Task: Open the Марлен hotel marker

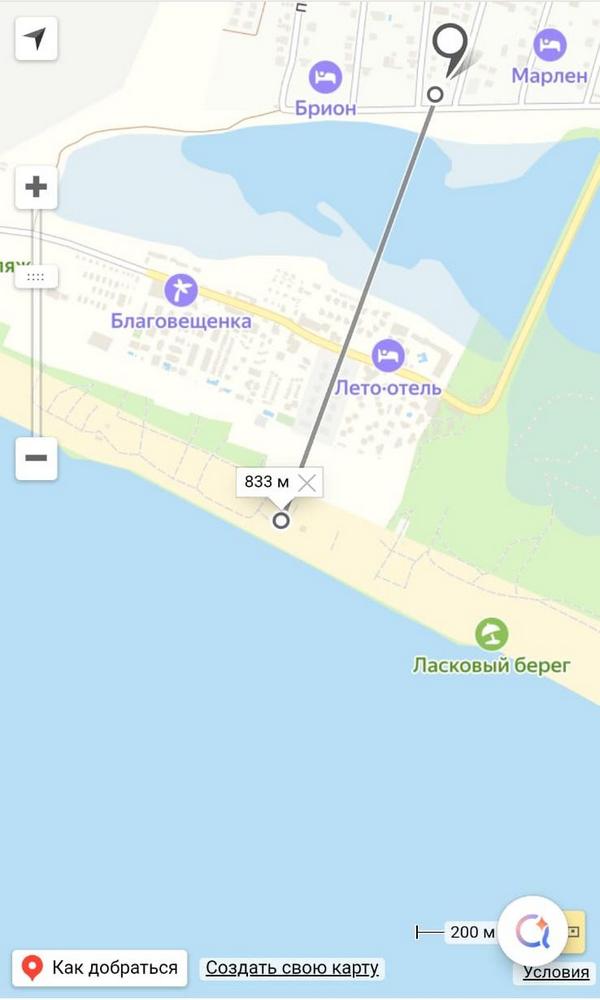Action: (x=549, y=44)
